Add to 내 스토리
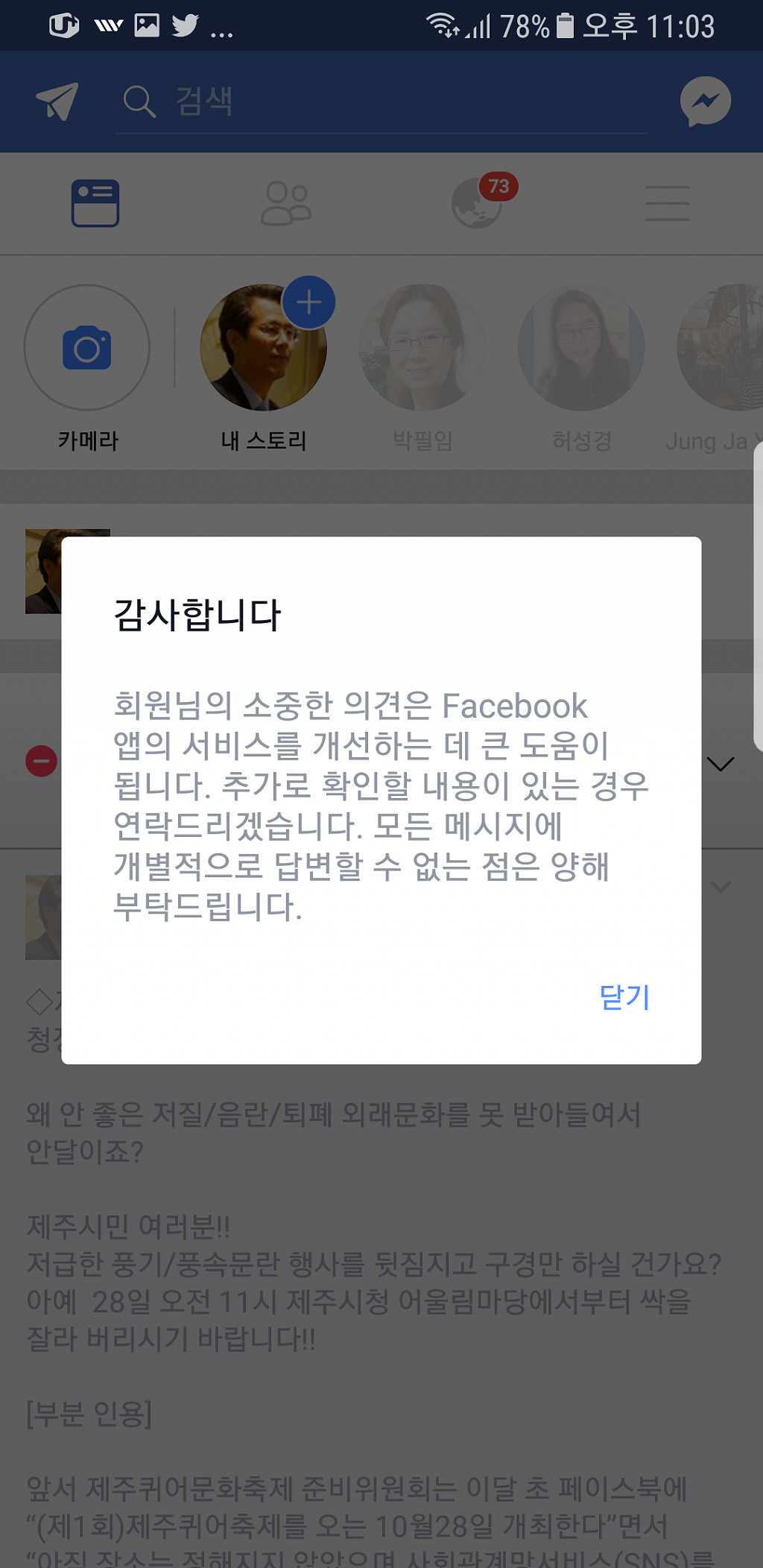This screenshot has height=1568, width=763. coord(264,348)
